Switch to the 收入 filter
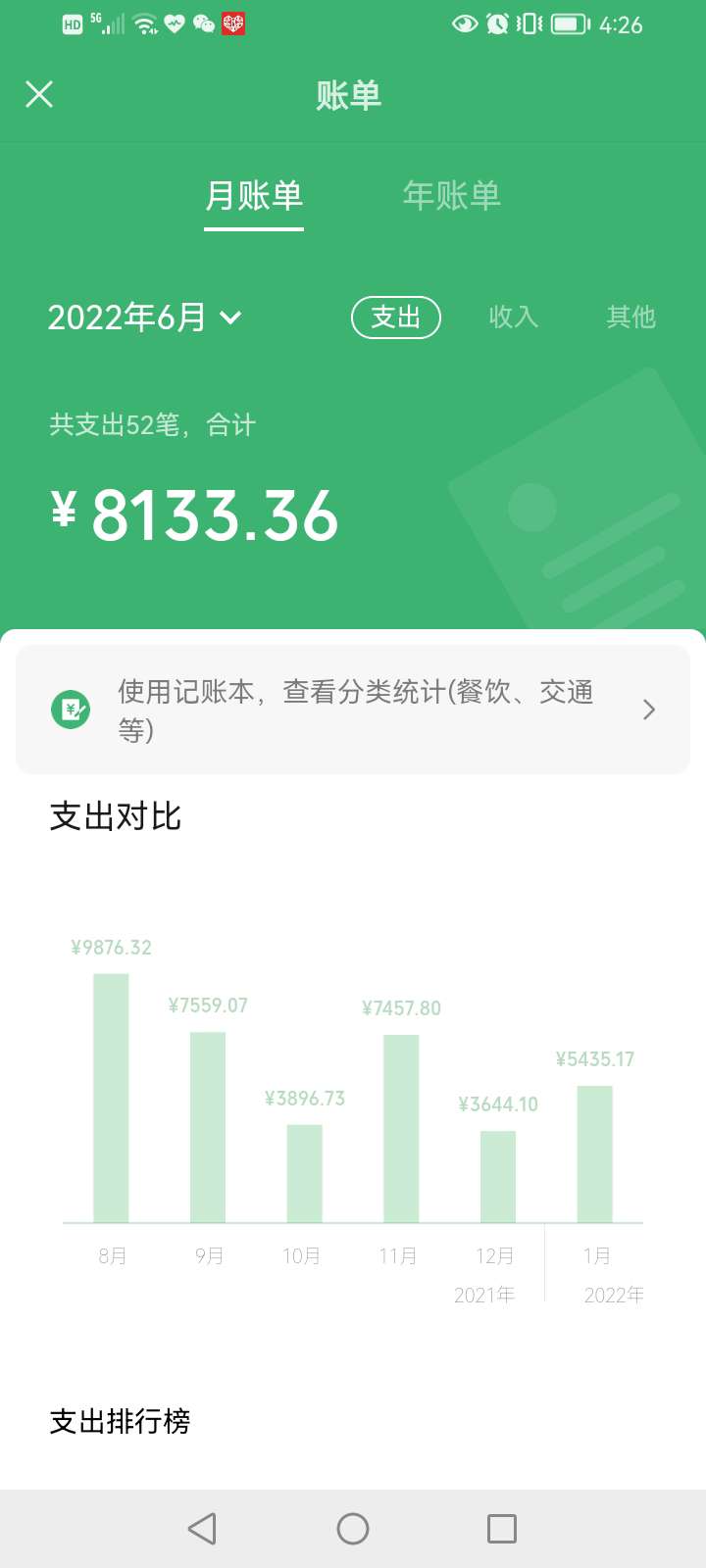 point(514,317)
